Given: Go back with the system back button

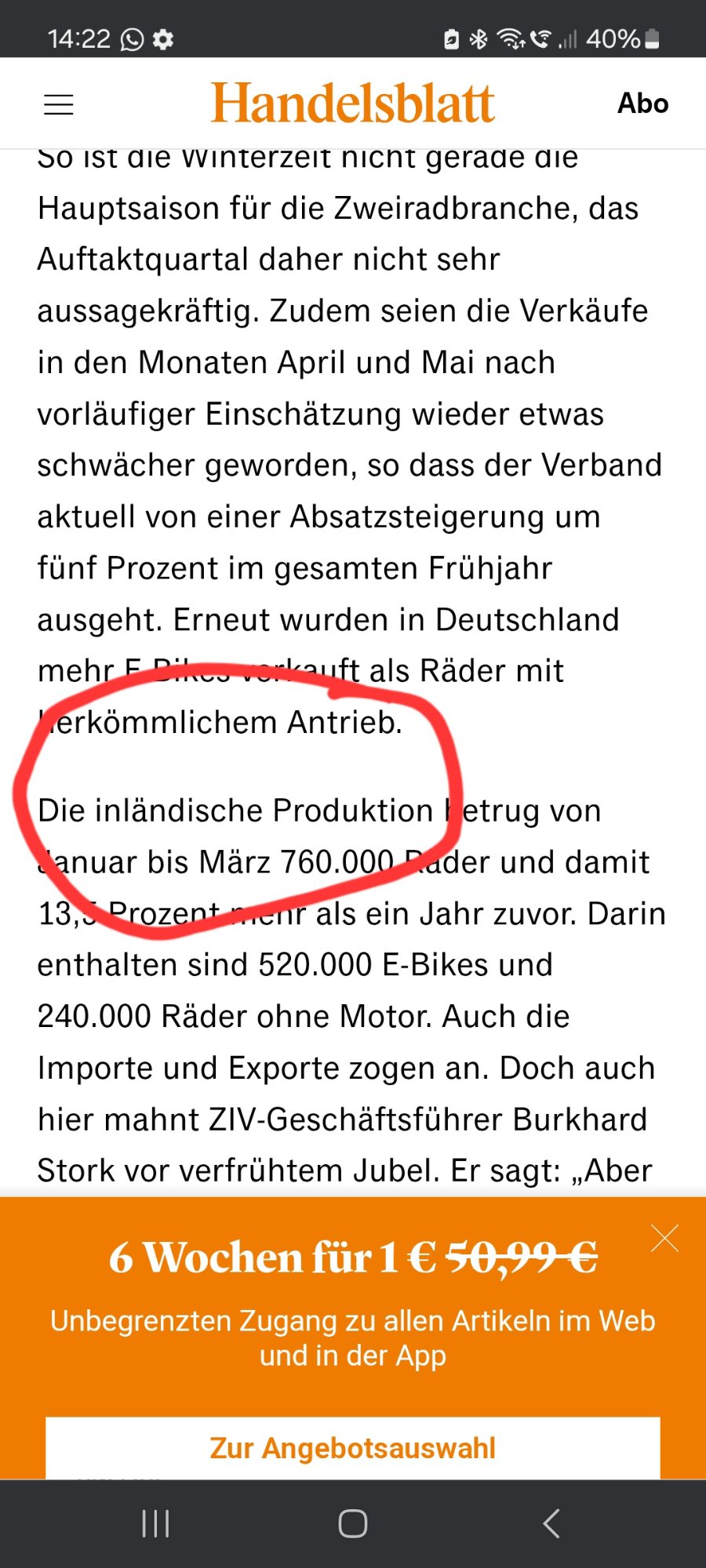Looking at the screenshot, I should click(x=551, y=1523).
